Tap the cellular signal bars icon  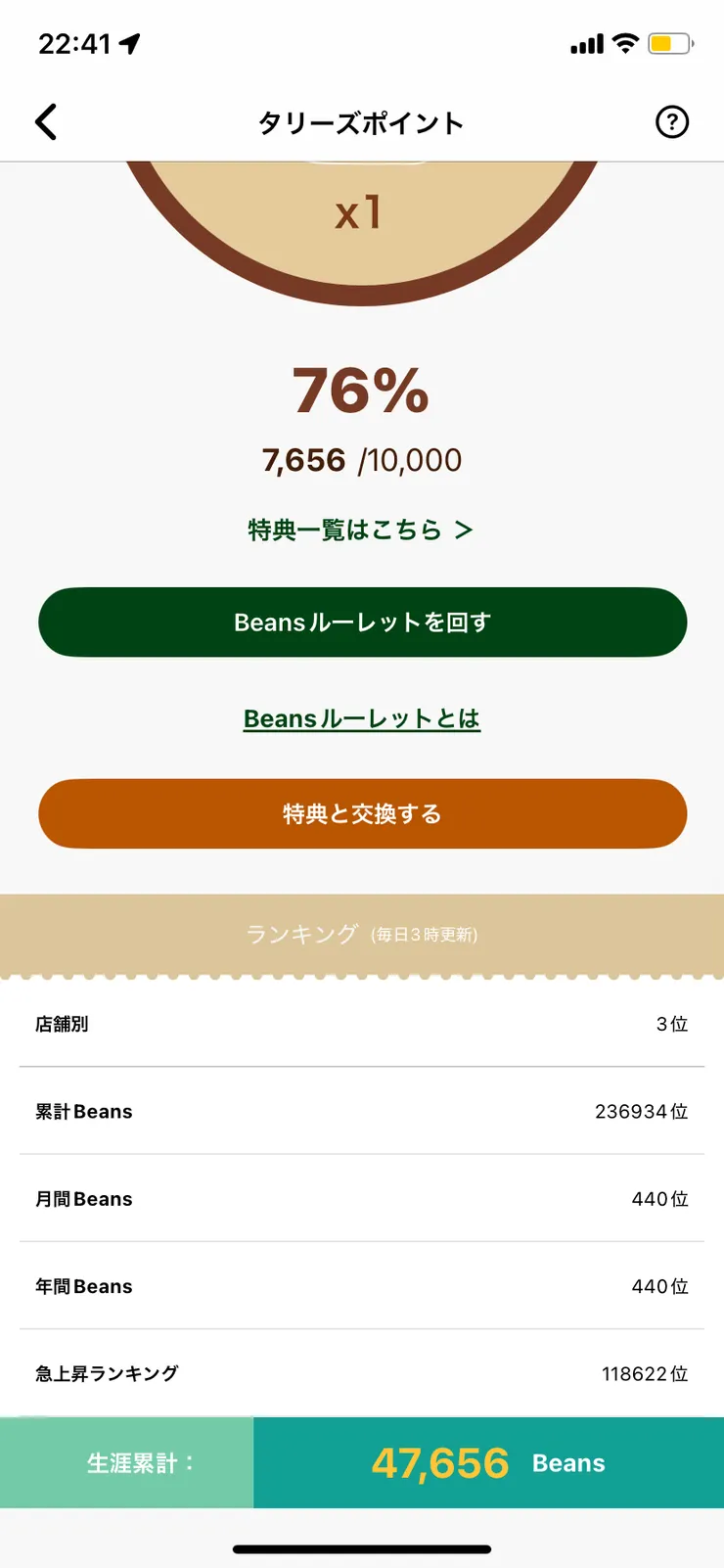(x=587, y=43)
